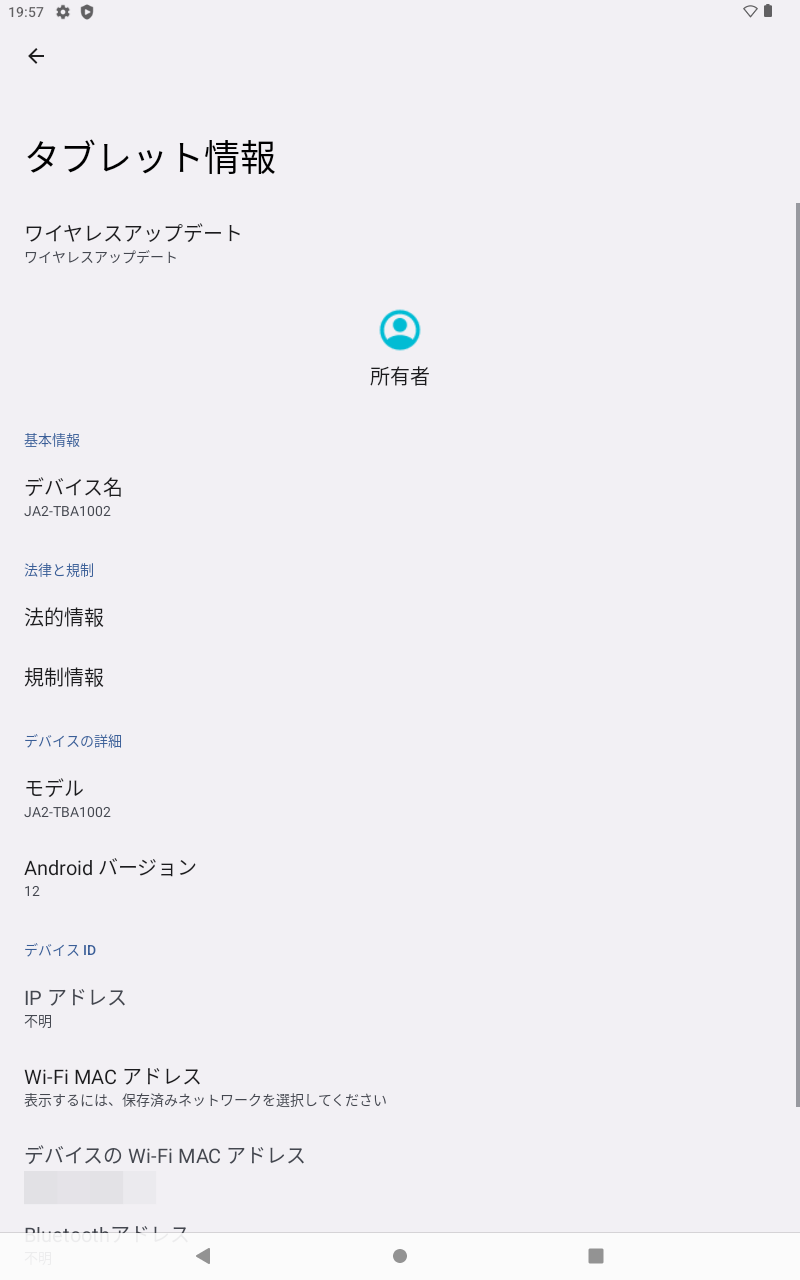The width and height of the screenshot is (800, 1280).
Task: Tap the system home button
Action: pyautogui.click(x=400, y=1256)
